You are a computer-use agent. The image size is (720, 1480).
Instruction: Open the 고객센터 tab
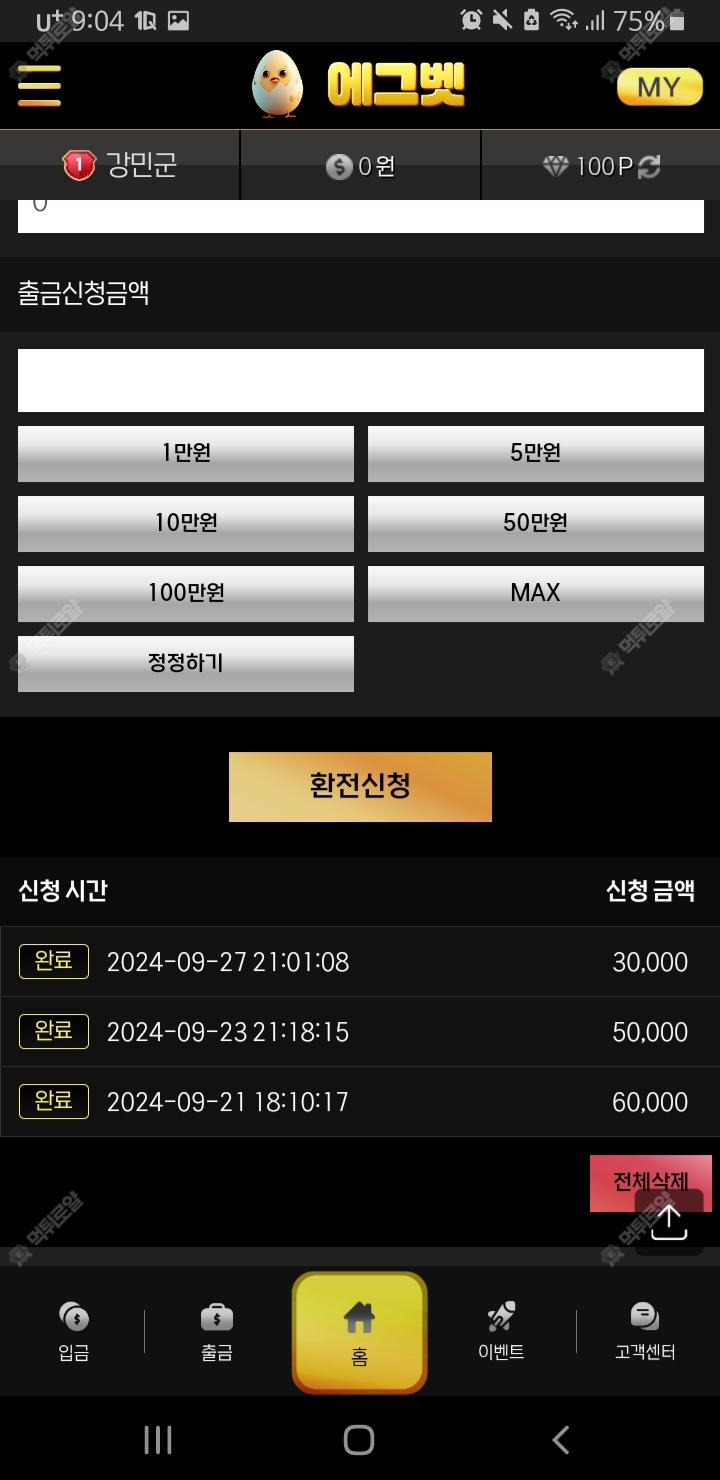[x=645, y=1331]
